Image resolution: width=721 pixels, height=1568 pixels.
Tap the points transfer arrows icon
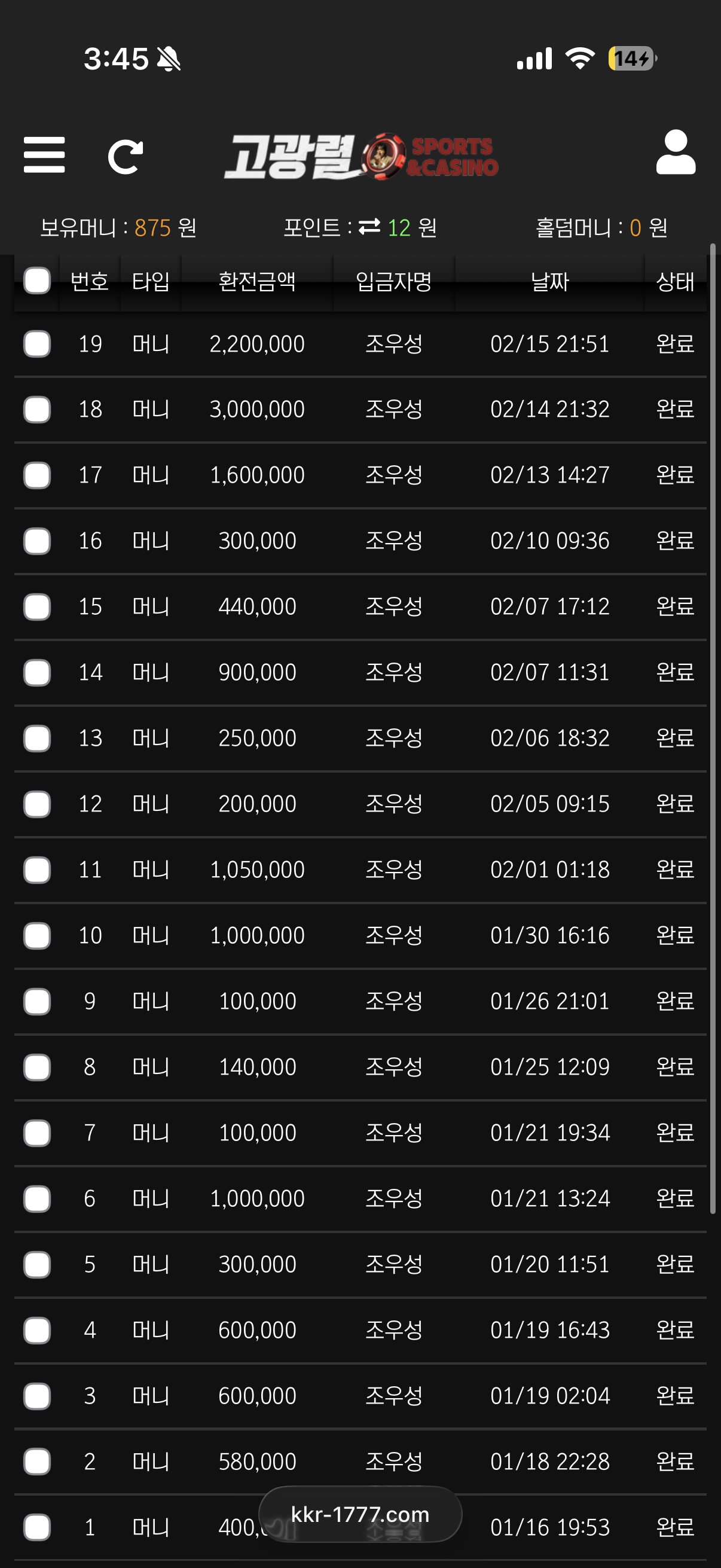coord(369,227)
